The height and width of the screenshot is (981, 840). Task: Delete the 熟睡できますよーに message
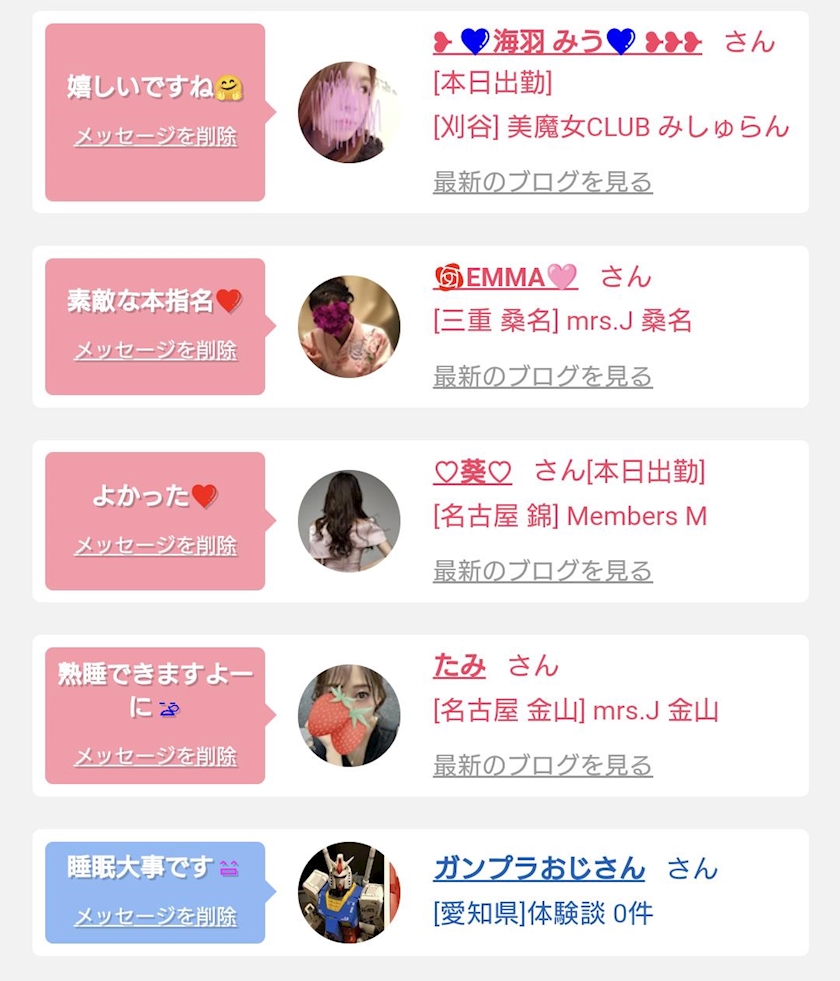pyautogui.click(x=155, y=756)
